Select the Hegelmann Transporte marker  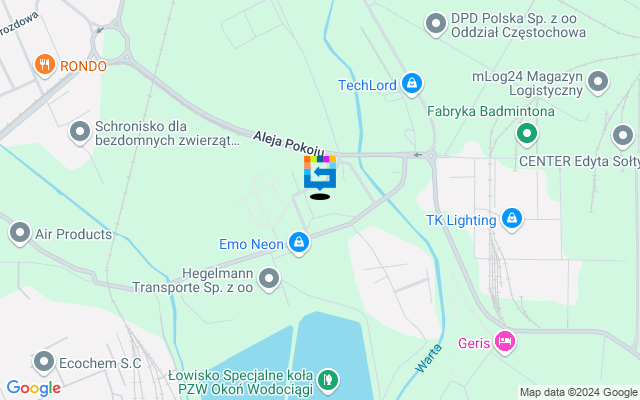pyautogui.click(x=268, y=279)
